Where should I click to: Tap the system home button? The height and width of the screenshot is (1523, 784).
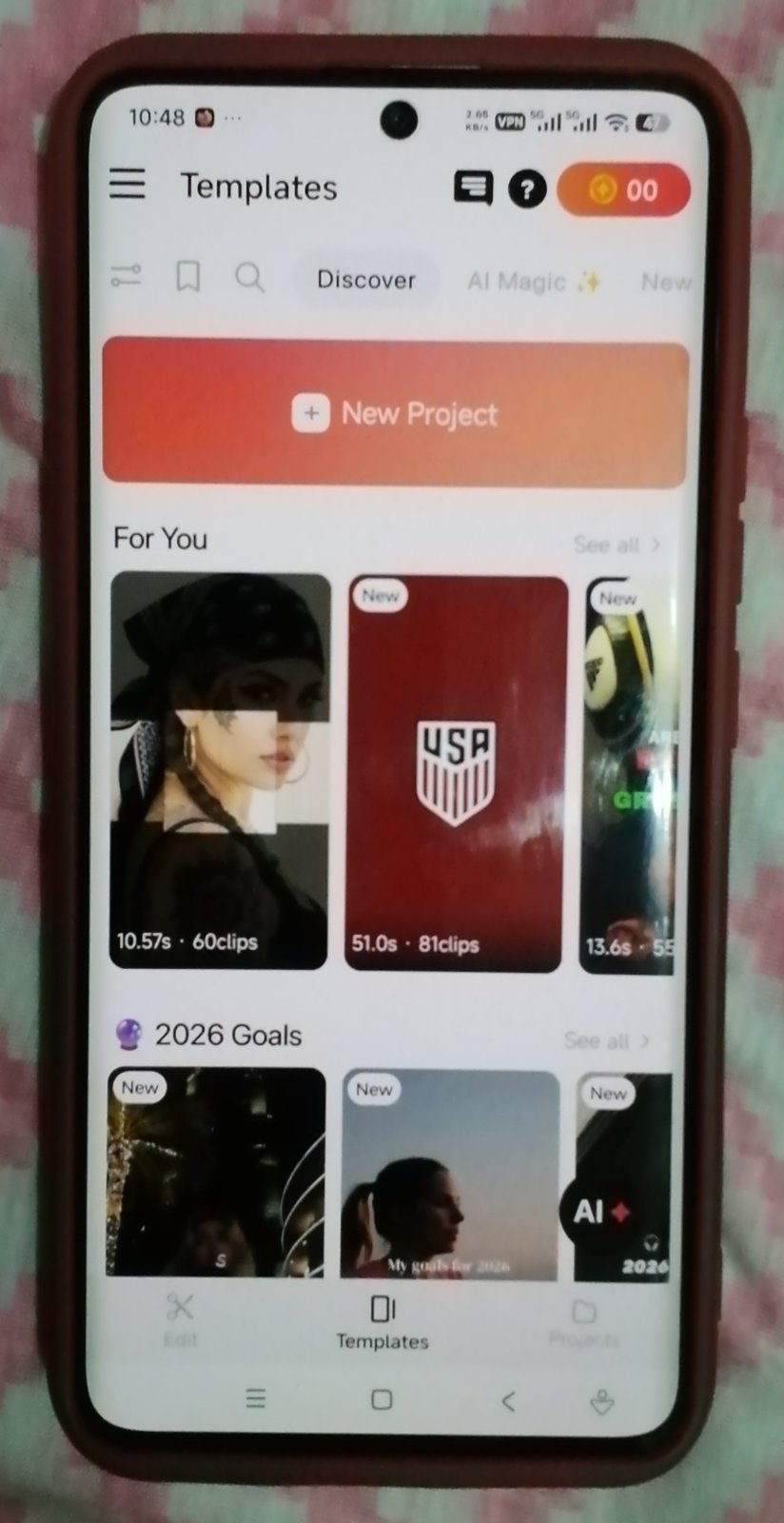tap(382, 1399)
